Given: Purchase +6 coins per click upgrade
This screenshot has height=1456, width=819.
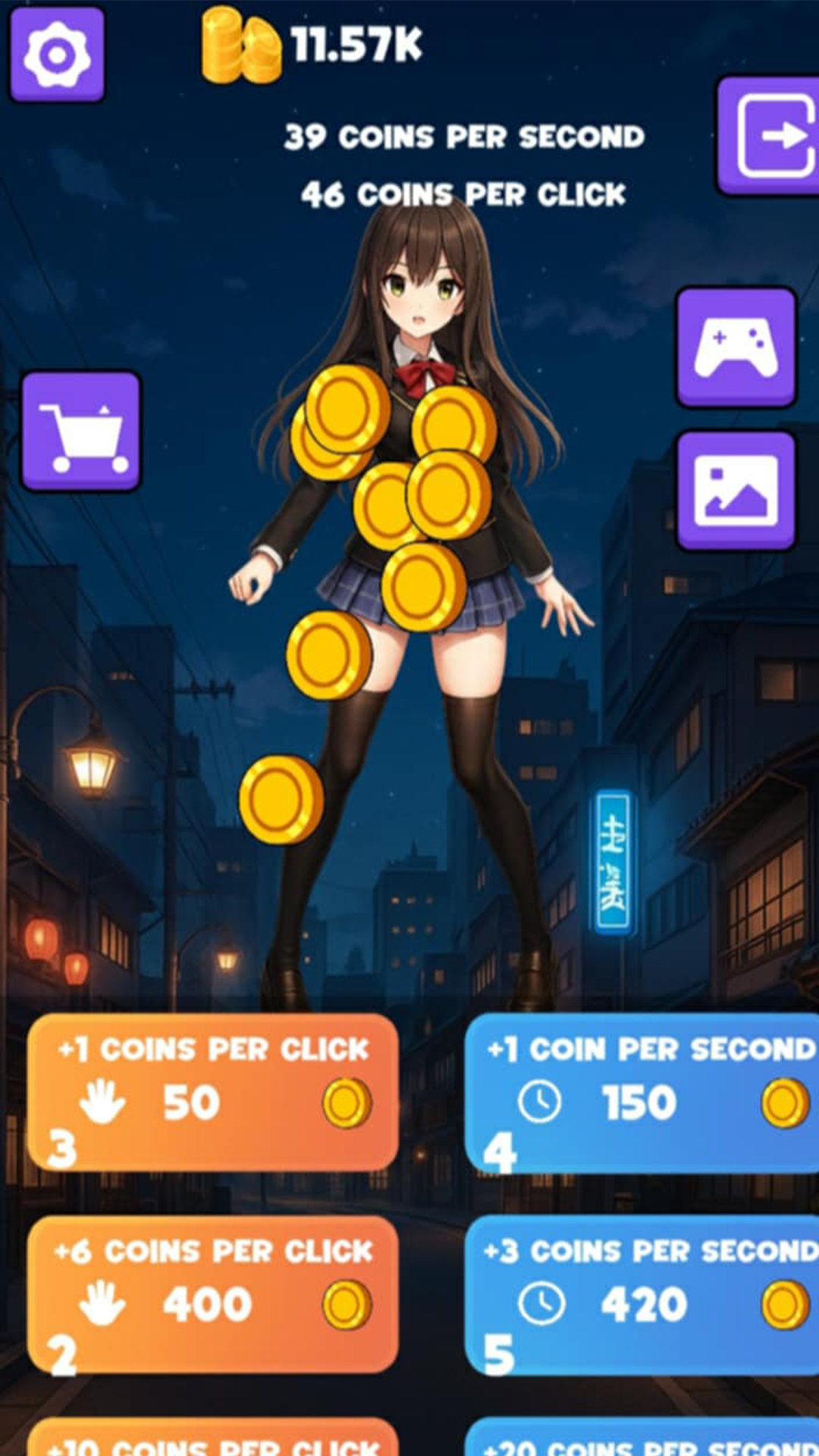Looking at the screenshot, I should pos(212,1295).
